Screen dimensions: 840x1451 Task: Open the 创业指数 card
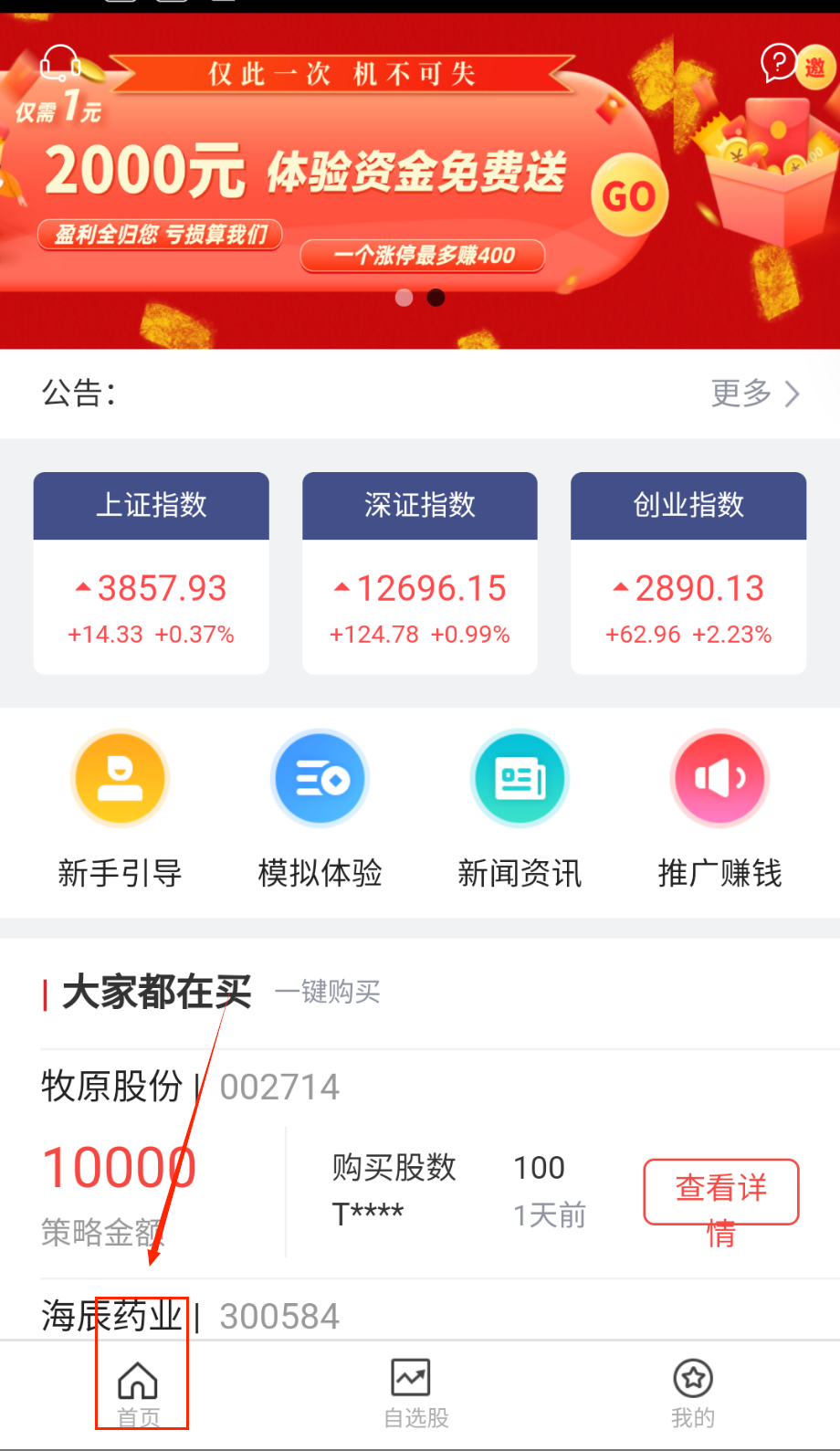688,573
